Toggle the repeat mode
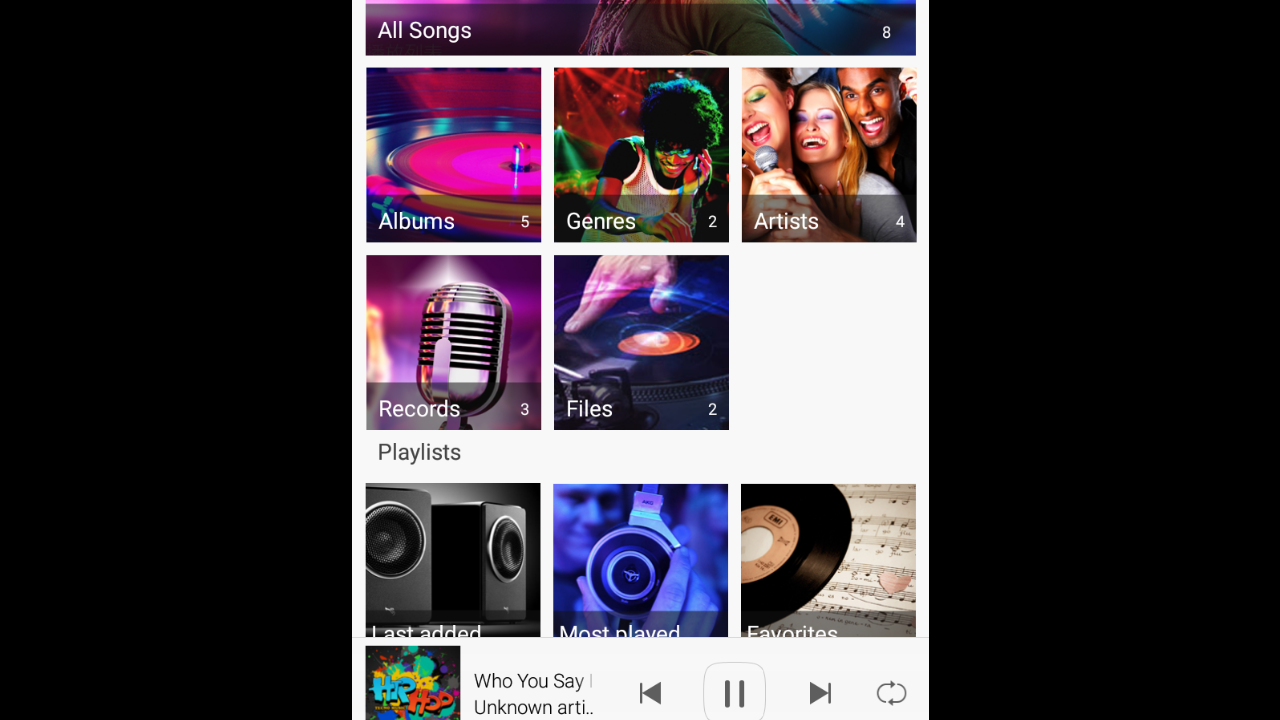The height and width of the screenshot is (720, 1280). (x=891, y=692)
